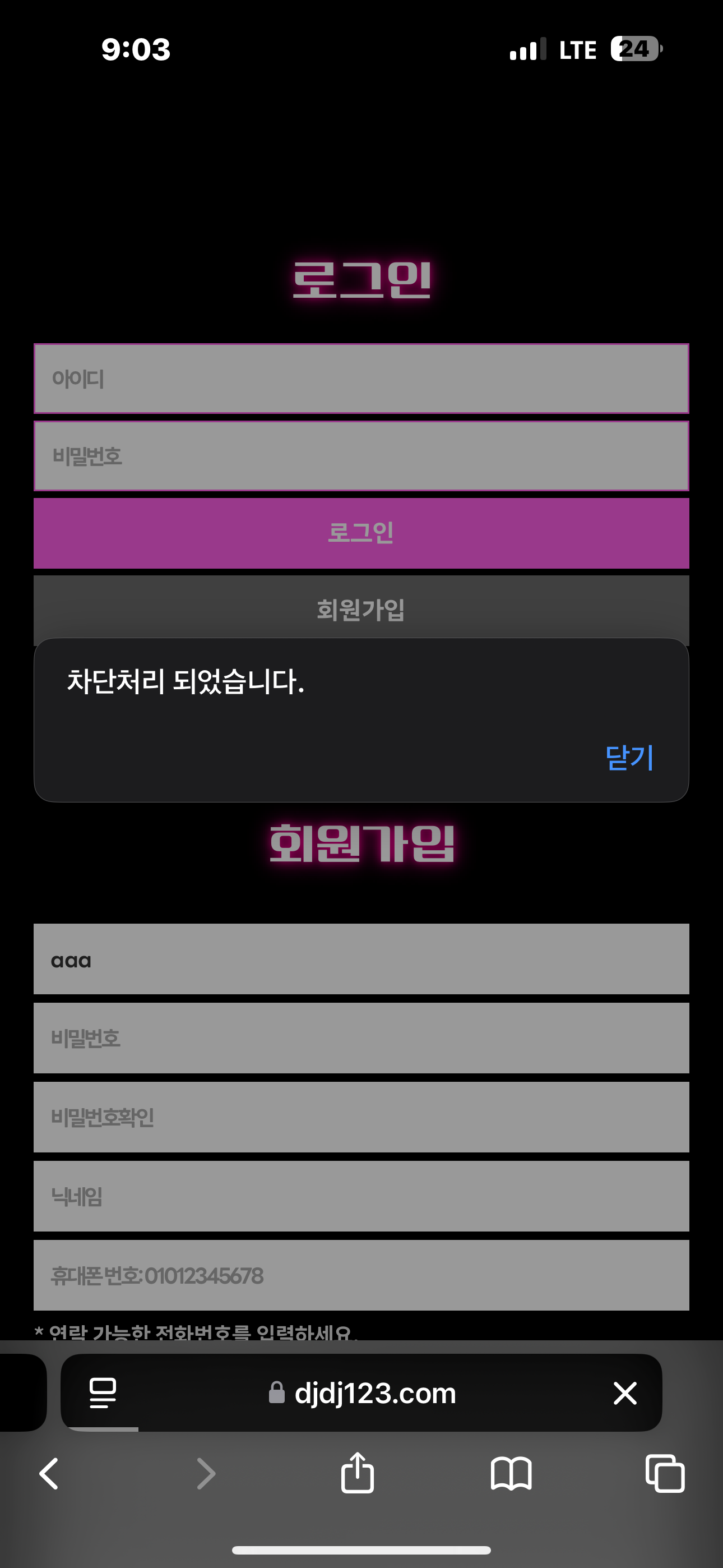The height and width of the screenshot is (1568, 723).
Task: Go back to the previous page
Action: (x=49, y=1474)
